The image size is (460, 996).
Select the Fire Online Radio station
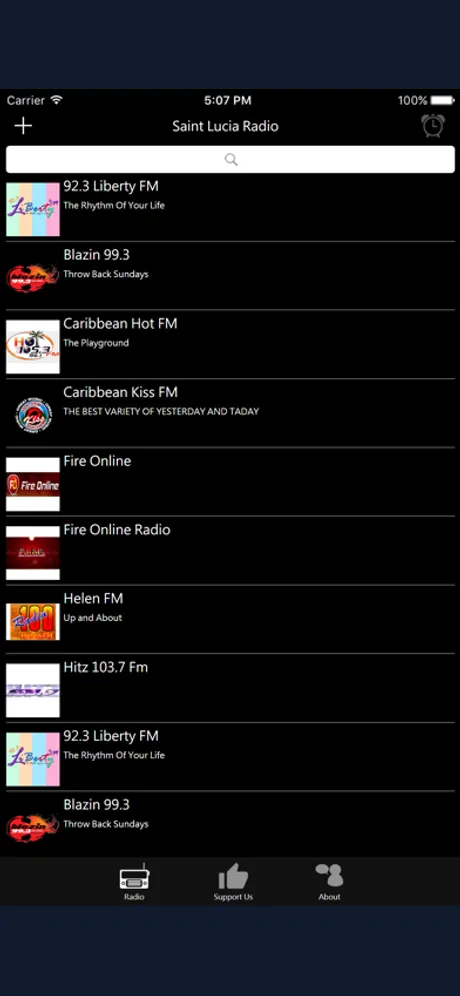click(230, 551)
